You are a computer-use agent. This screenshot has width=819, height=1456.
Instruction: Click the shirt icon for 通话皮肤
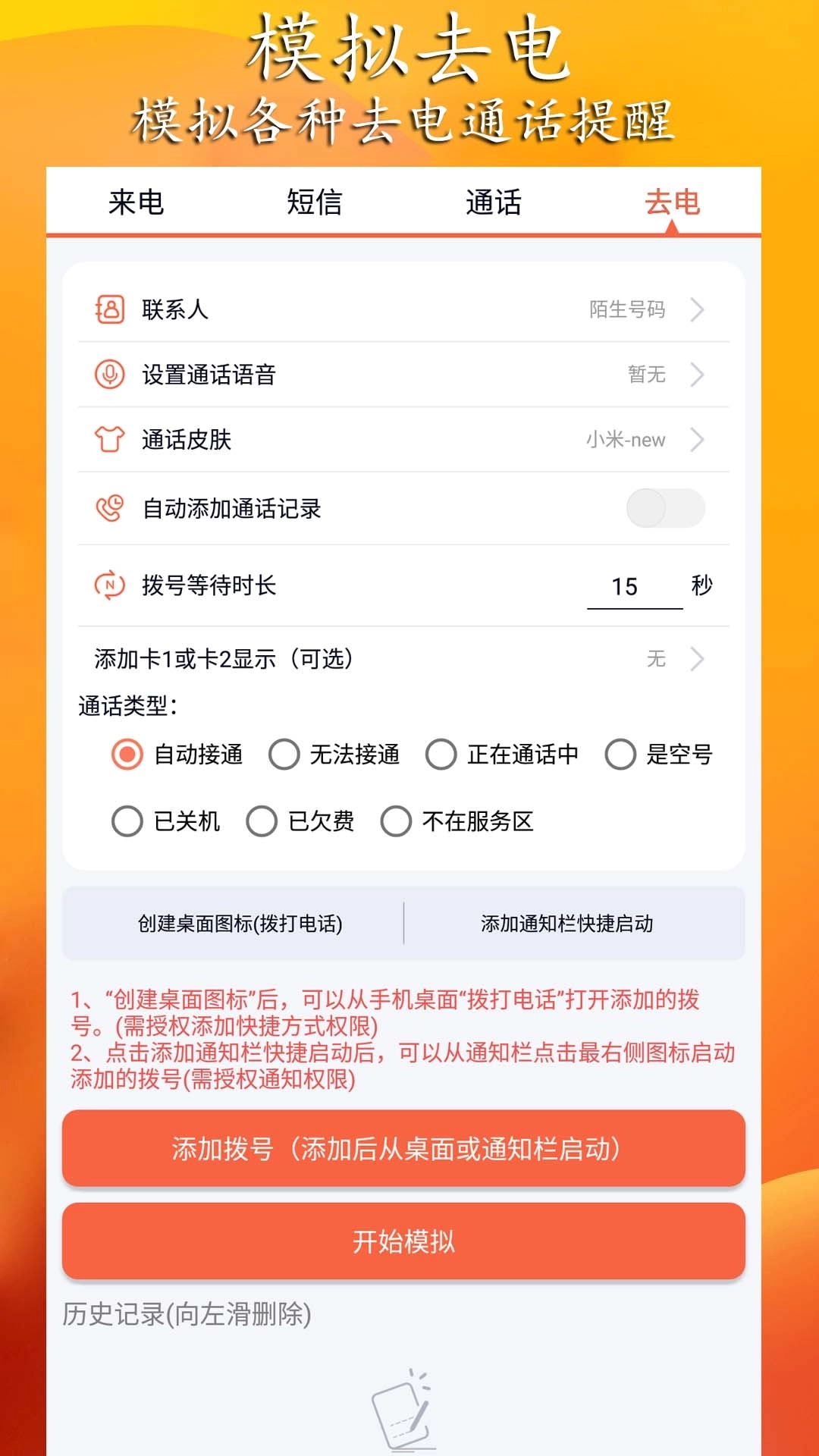[x=110, y=440]
